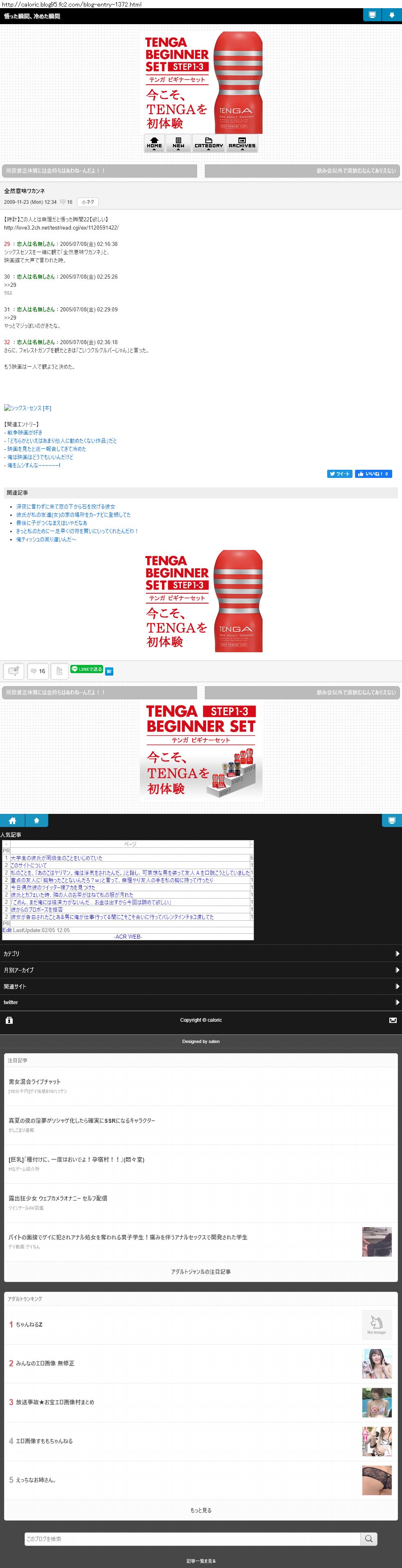Open related entry 戦争映画が好き
This screenshot has height=1568, width=402.
25,432
